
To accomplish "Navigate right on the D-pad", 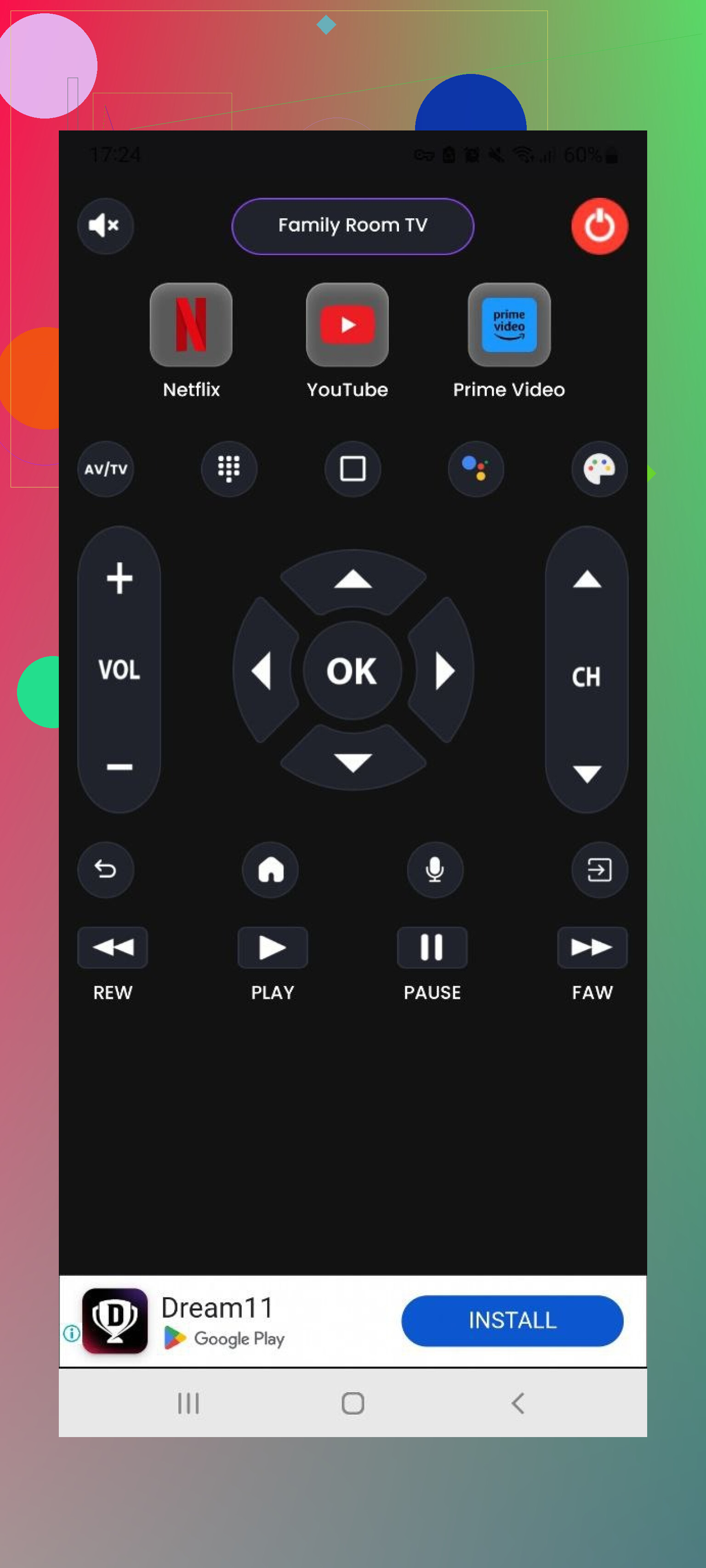I will [x=444, y=670].
